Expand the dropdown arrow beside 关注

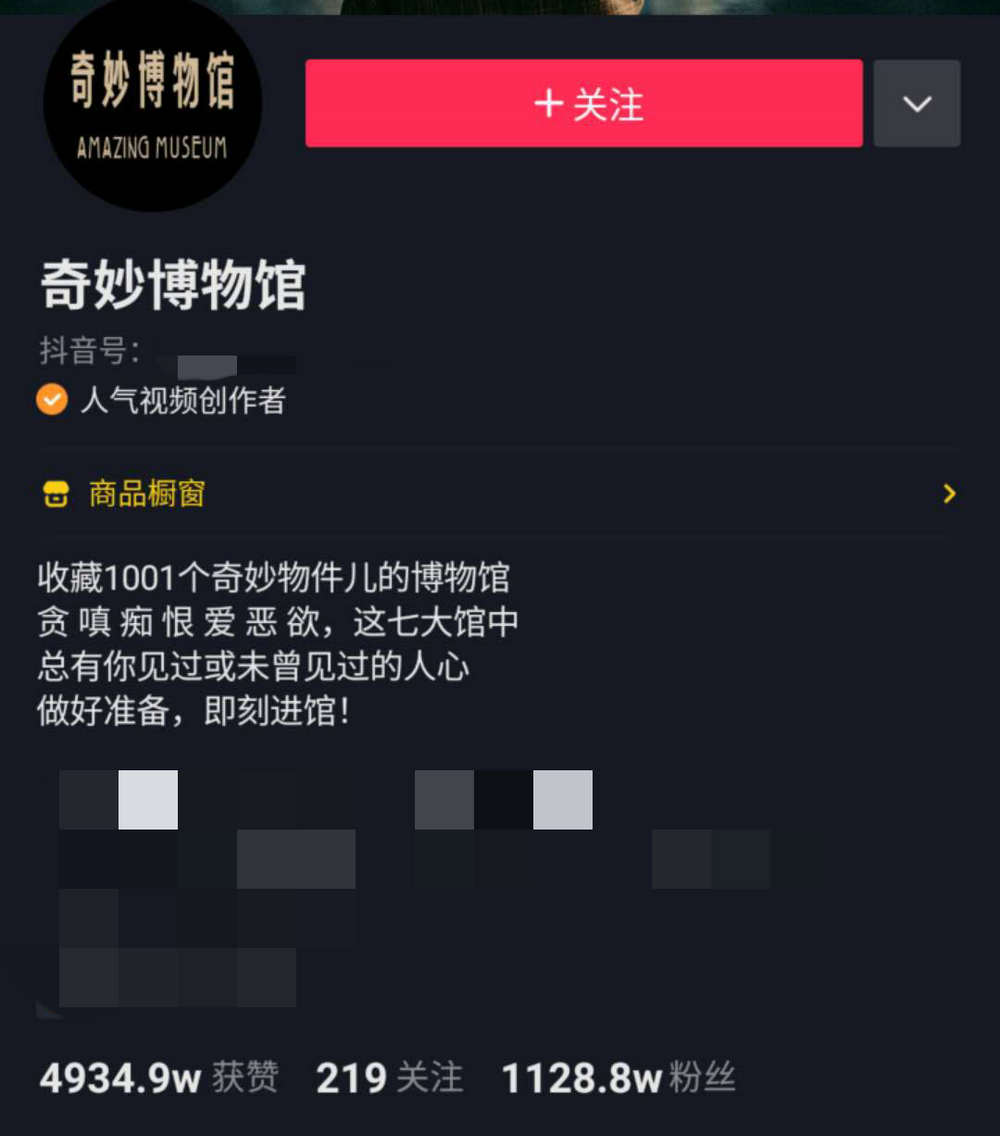(917, 103)
